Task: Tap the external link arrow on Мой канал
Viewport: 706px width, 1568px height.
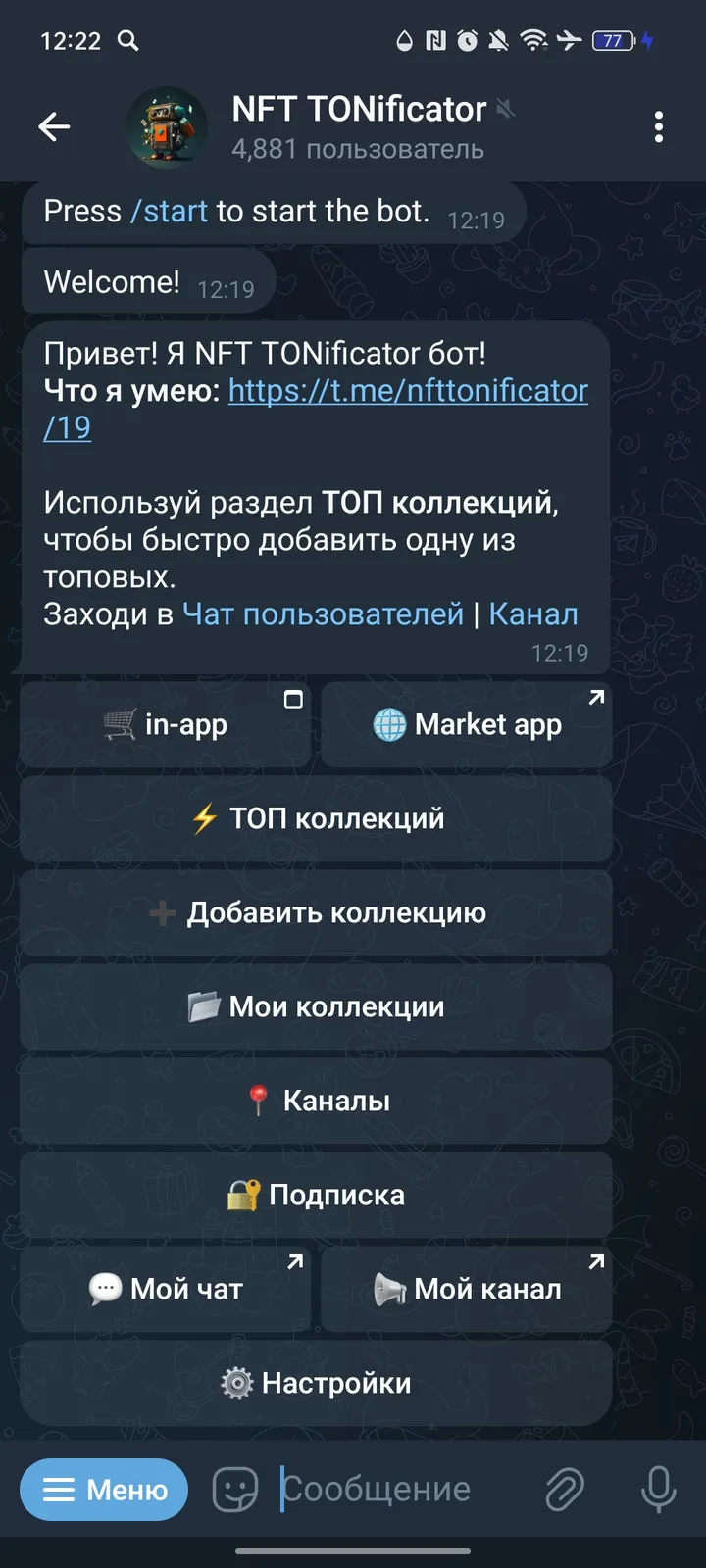Action: (598, 1263)
